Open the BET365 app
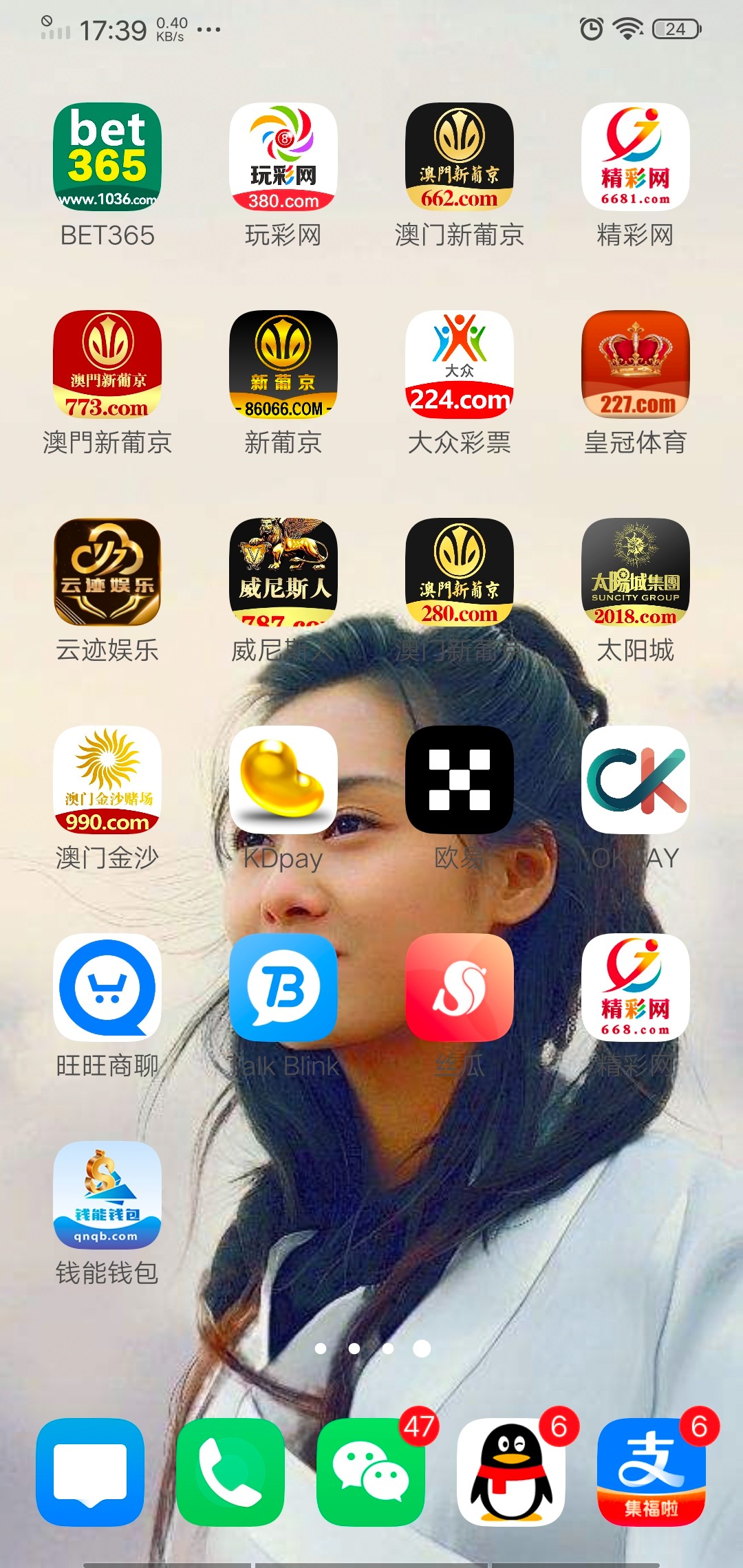The width and height of the screenshot is (743, 1568). pyautogui.click(x=107, y=157)
